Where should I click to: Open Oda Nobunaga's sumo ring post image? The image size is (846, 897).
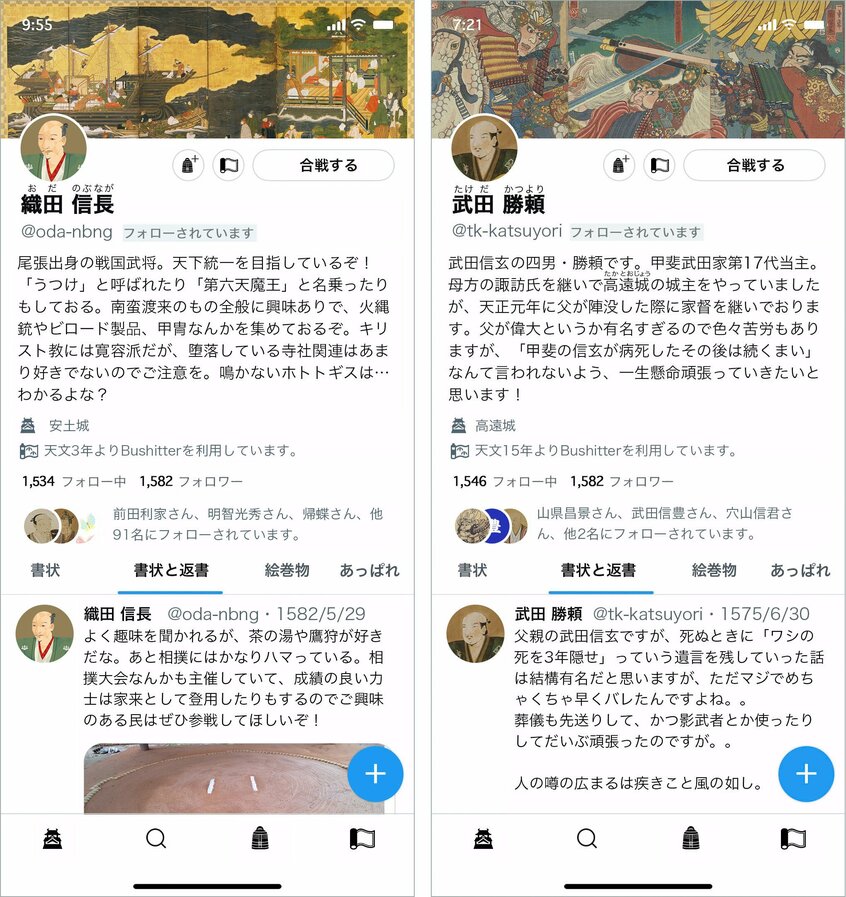click(x=233, y=778)
